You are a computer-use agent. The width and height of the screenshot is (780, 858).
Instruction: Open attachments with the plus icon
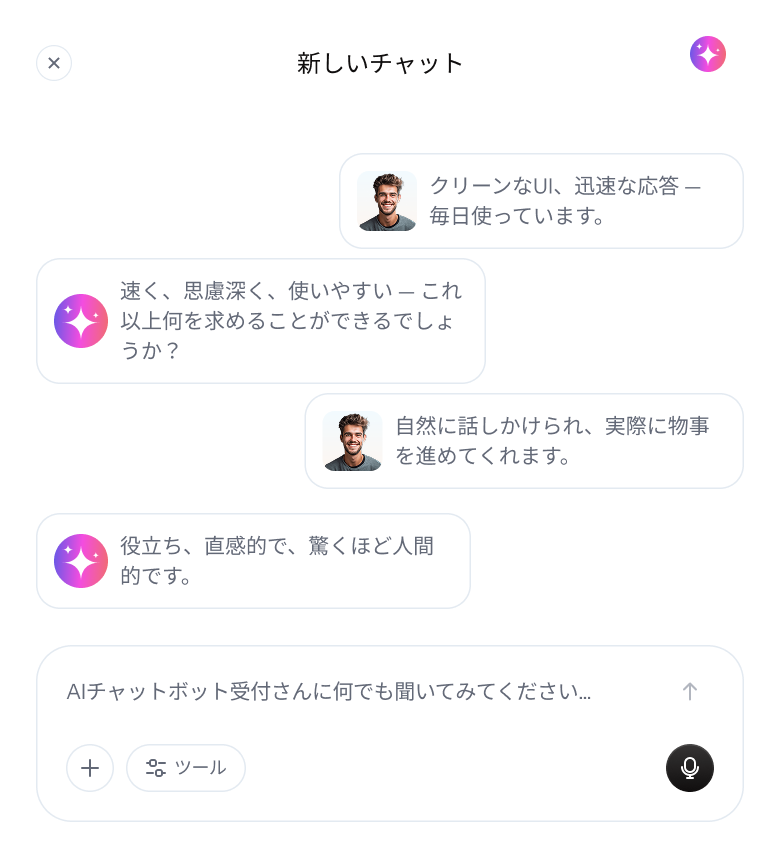pos(90,768)
